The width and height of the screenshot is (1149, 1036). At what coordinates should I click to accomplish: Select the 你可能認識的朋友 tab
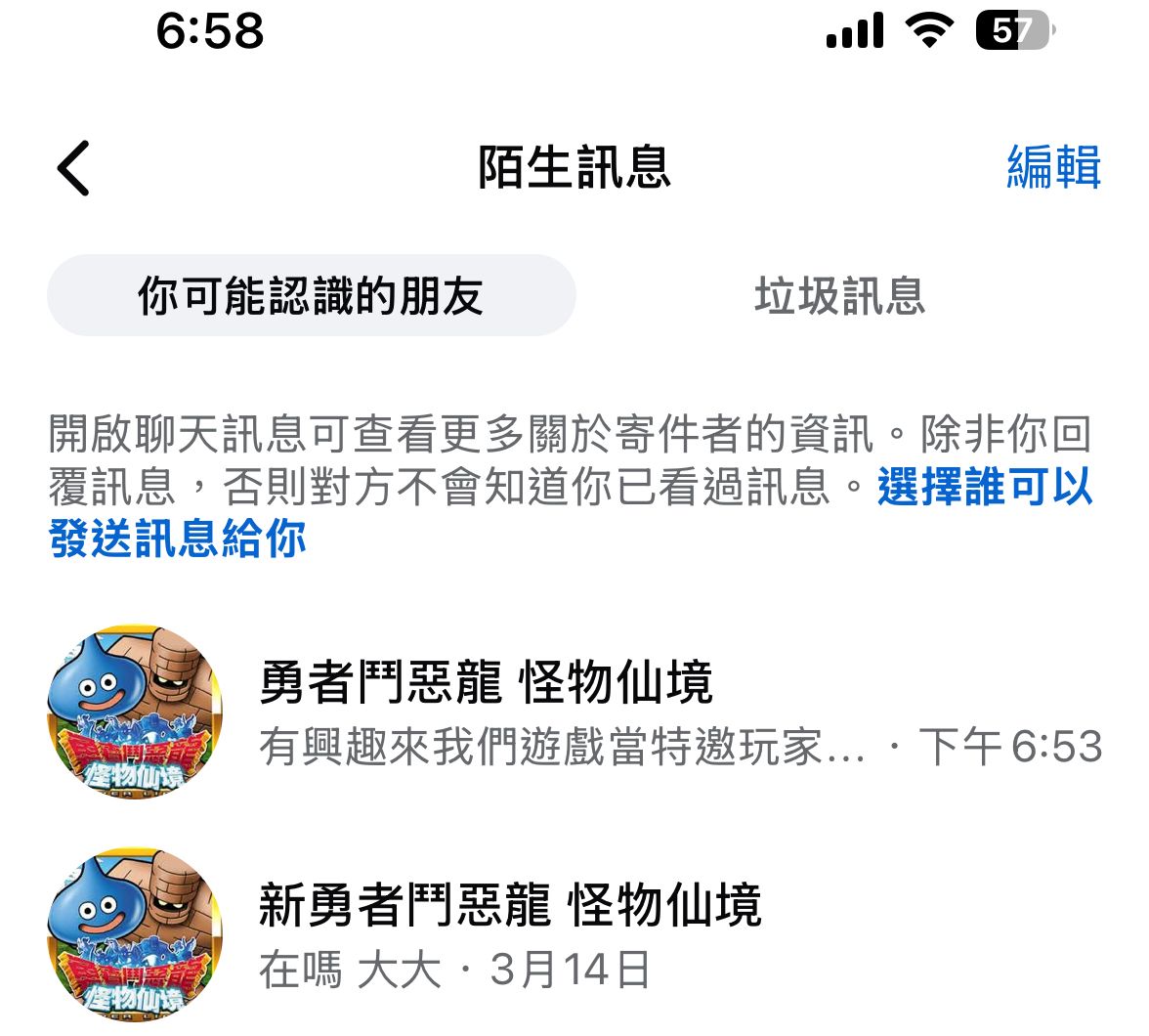click(311, 296)
